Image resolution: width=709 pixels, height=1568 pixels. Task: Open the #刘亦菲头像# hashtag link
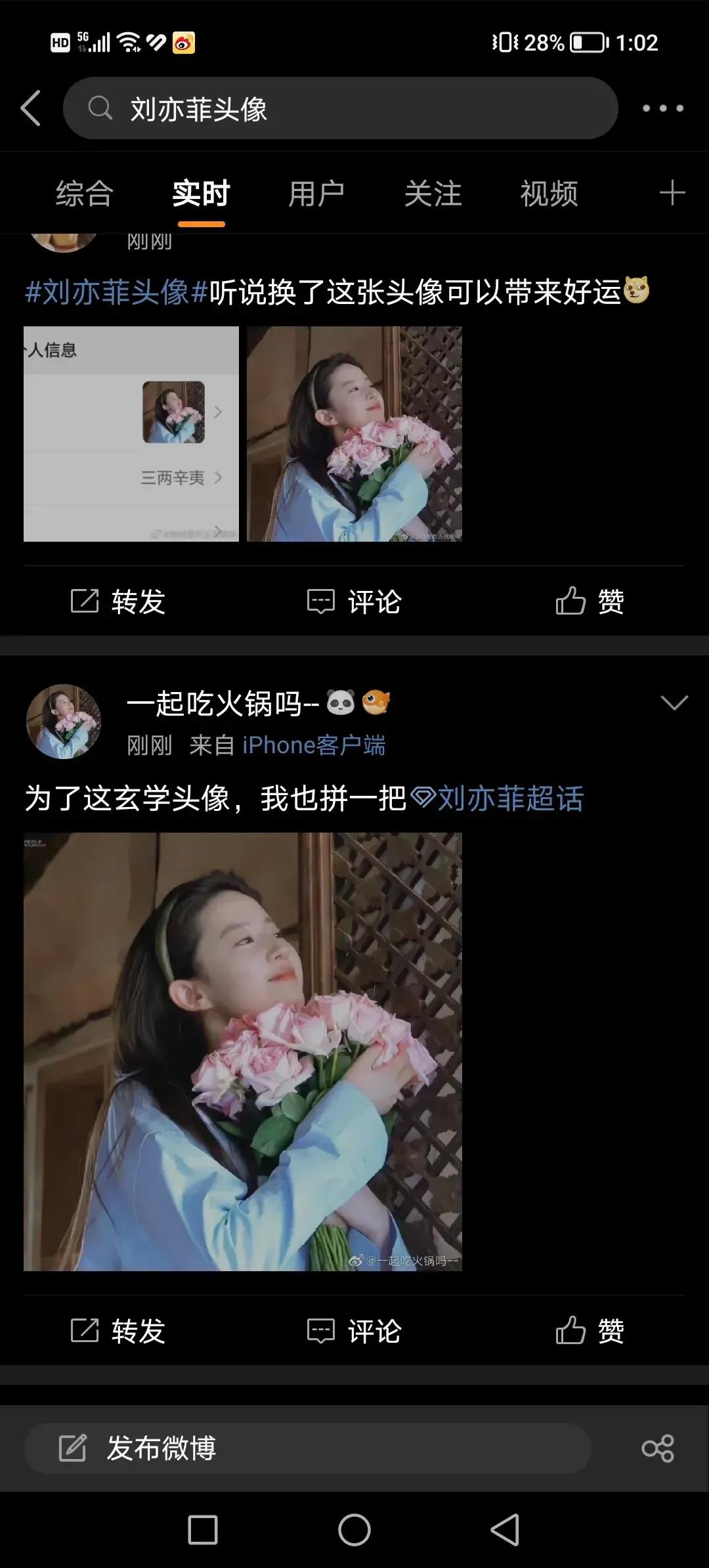117,292
